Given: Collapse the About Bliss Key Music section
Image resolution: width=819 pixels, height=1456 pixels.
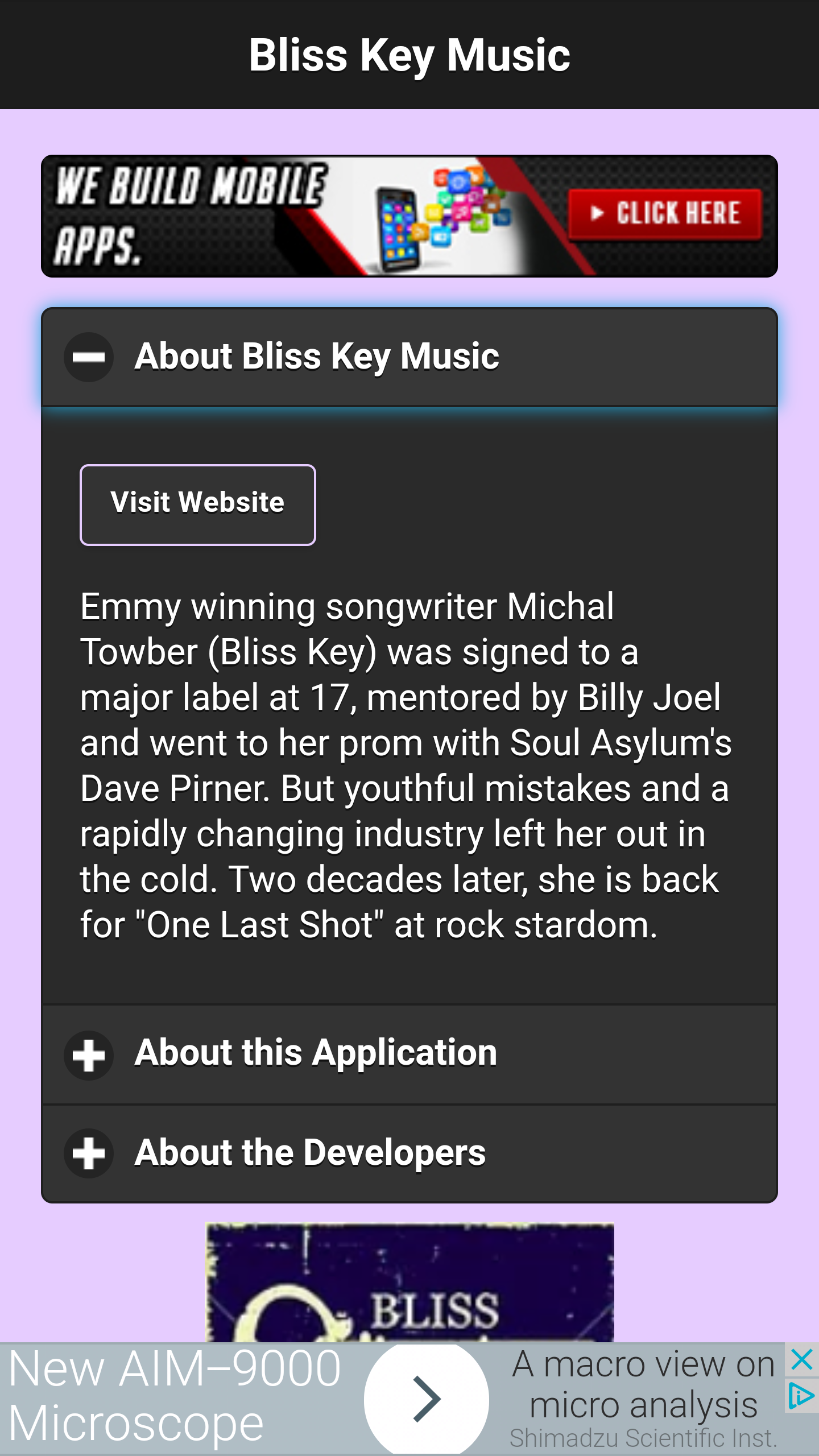Looking at the screenshot, I should [409, 357].
